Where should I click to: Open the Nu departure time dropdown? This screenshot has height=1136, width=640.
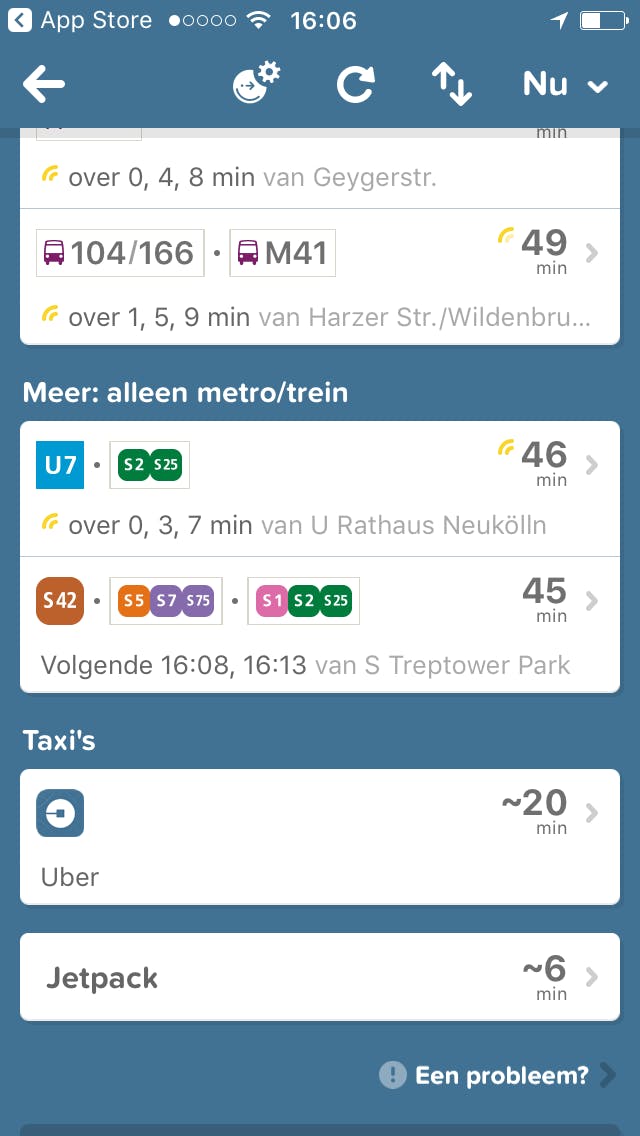(x=565, y=85)
